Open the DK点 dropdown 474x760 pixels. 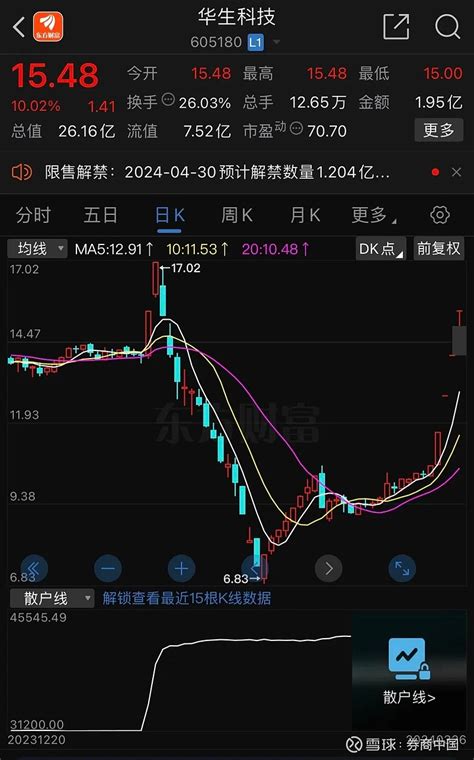tap(380, 249)
